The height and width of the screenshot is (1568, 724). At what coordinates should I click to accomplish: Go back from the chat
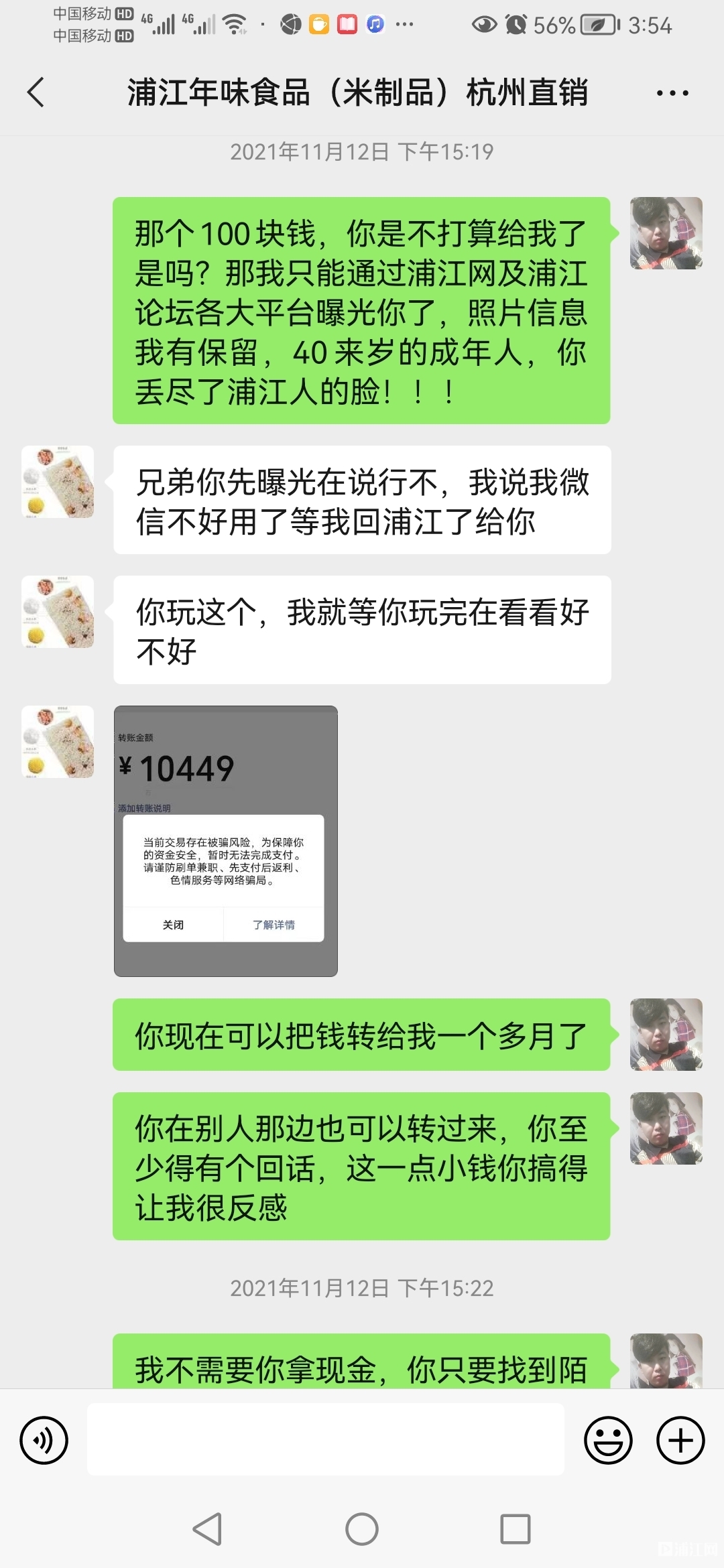pyautogui.click(x=36, y=92)
